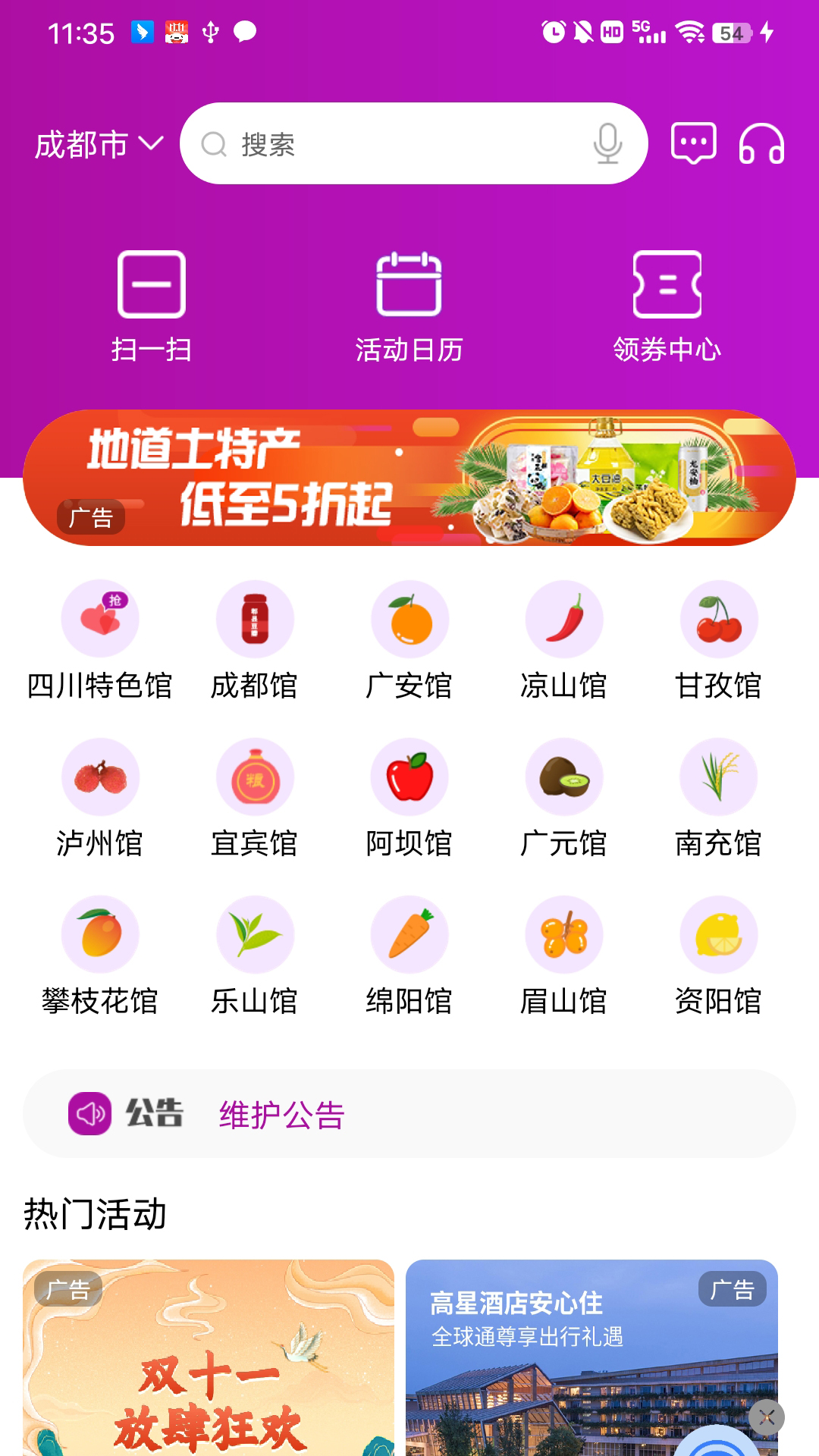The width and height of the screenshot is (819, 1456).
Task: Open 扫一扫 scanner
Action: pos(152,307)
